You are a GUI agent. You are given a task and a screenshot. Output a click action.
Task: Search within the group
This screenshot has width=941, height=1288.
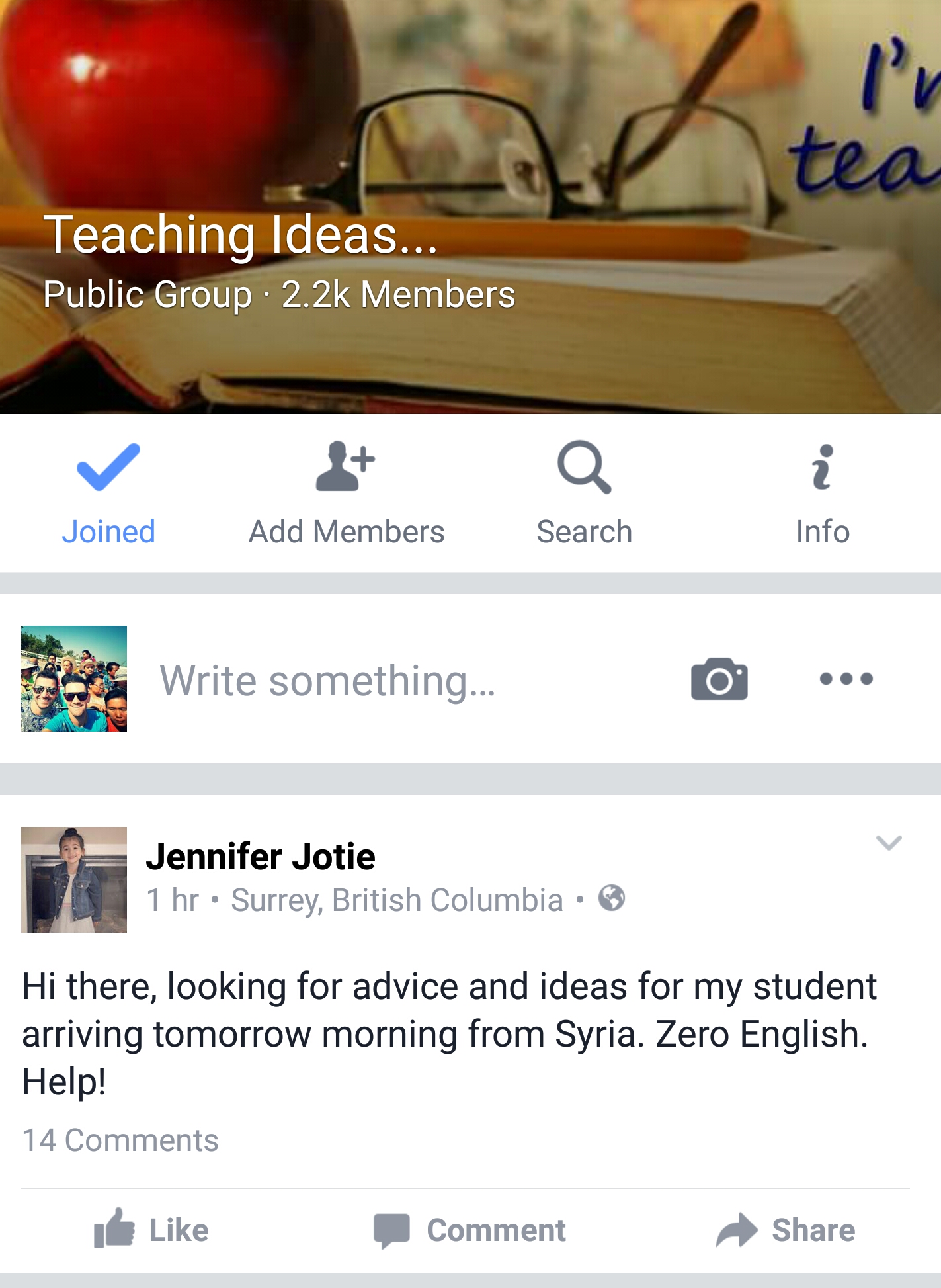584,494
